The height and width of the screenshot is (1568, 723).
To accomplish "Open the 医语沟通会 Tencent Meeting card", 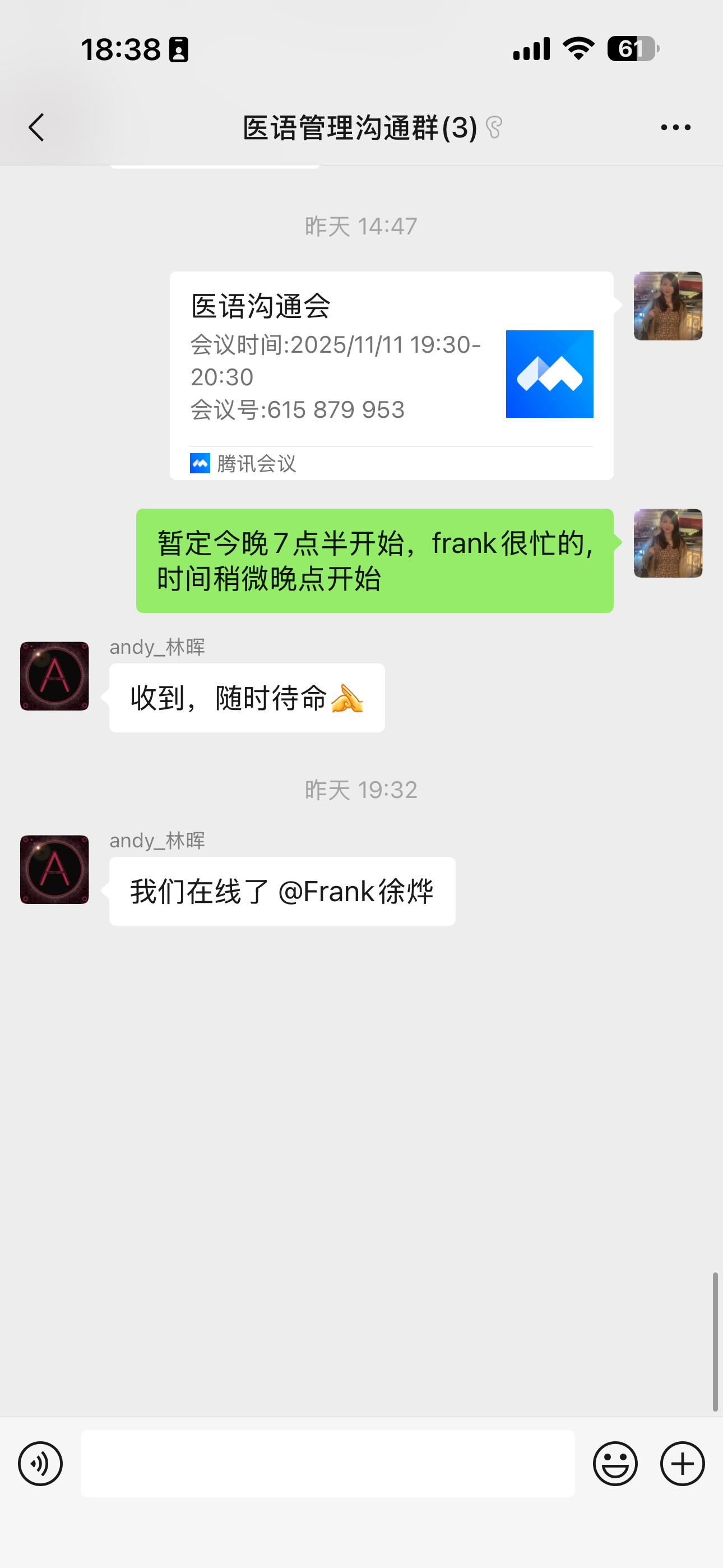I will click(x=391, y=375).
